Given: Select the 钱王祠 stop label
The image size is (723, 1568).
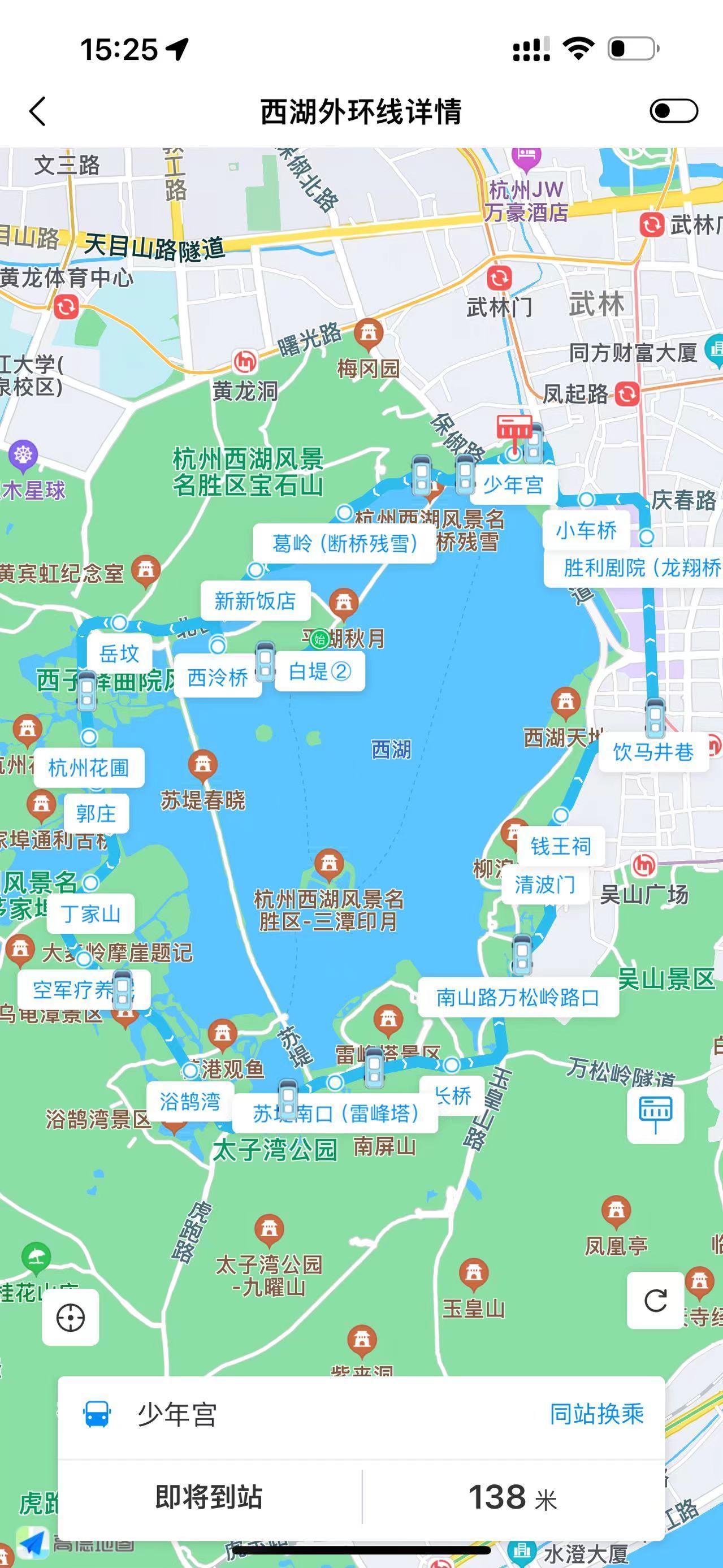Looking at the screenshot, I should (561, 846).
